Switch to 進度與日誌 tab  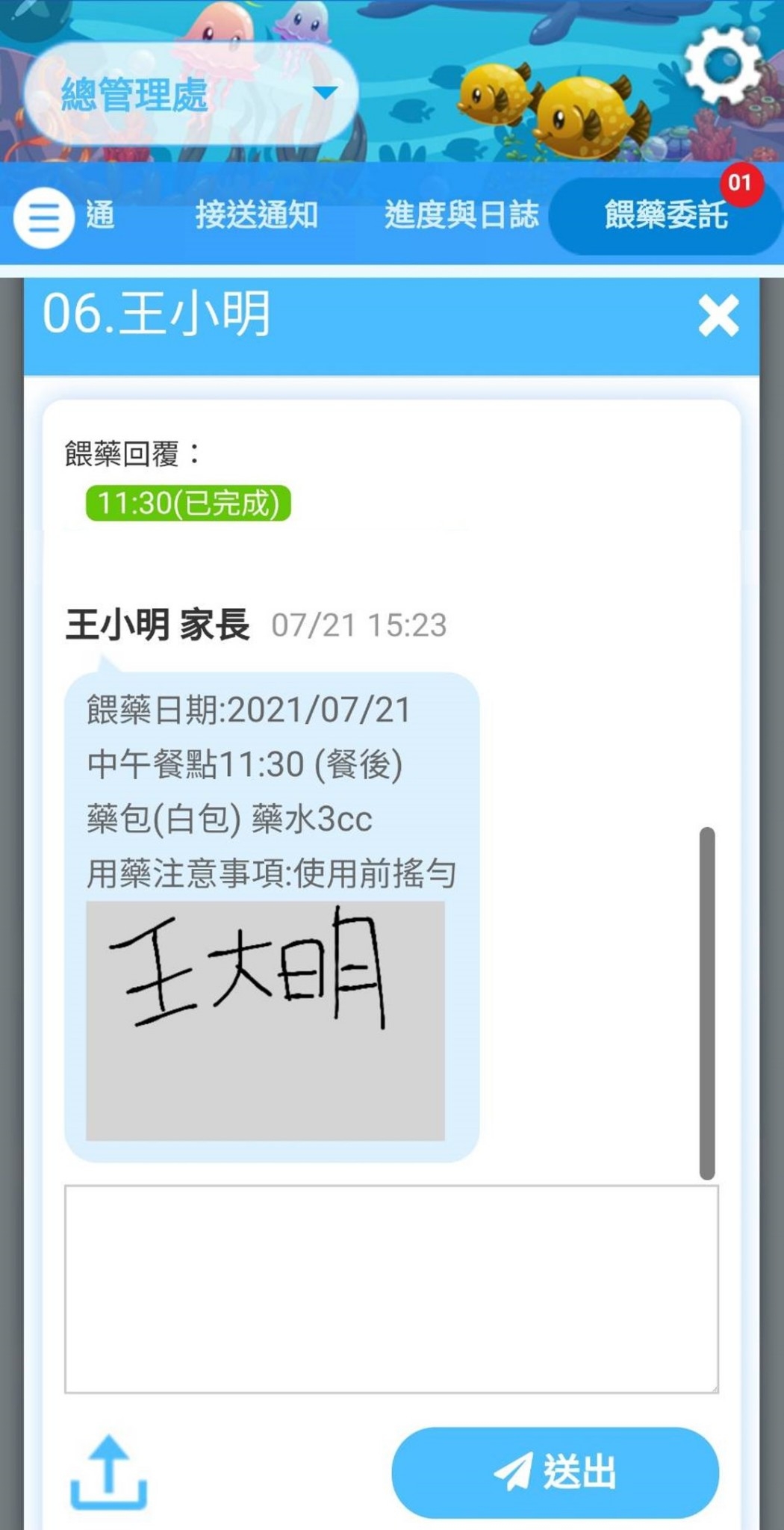[461, 215]
